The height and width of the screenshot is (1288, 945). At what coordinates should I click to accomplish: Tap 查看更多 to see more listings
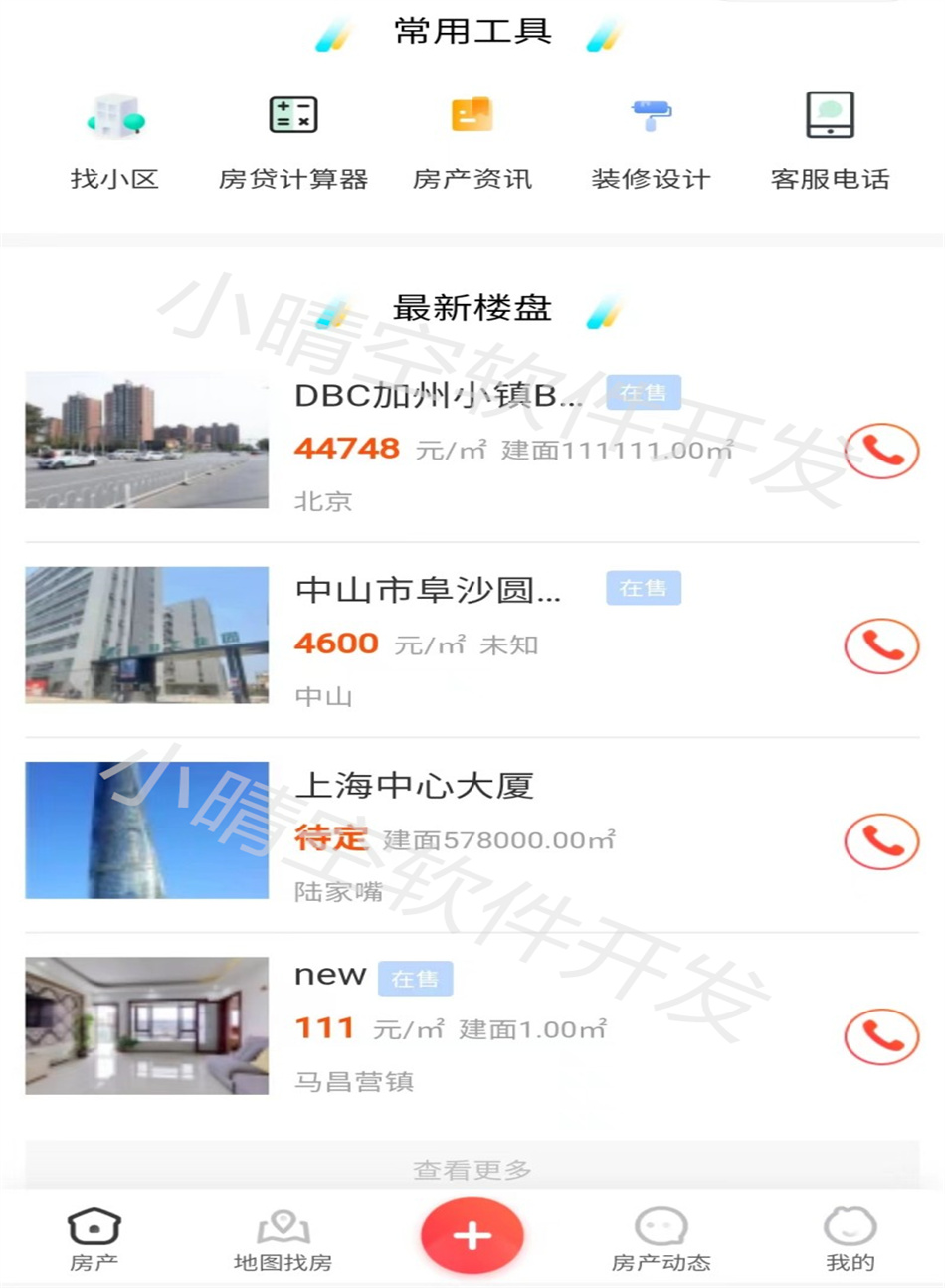(472, 1169)
